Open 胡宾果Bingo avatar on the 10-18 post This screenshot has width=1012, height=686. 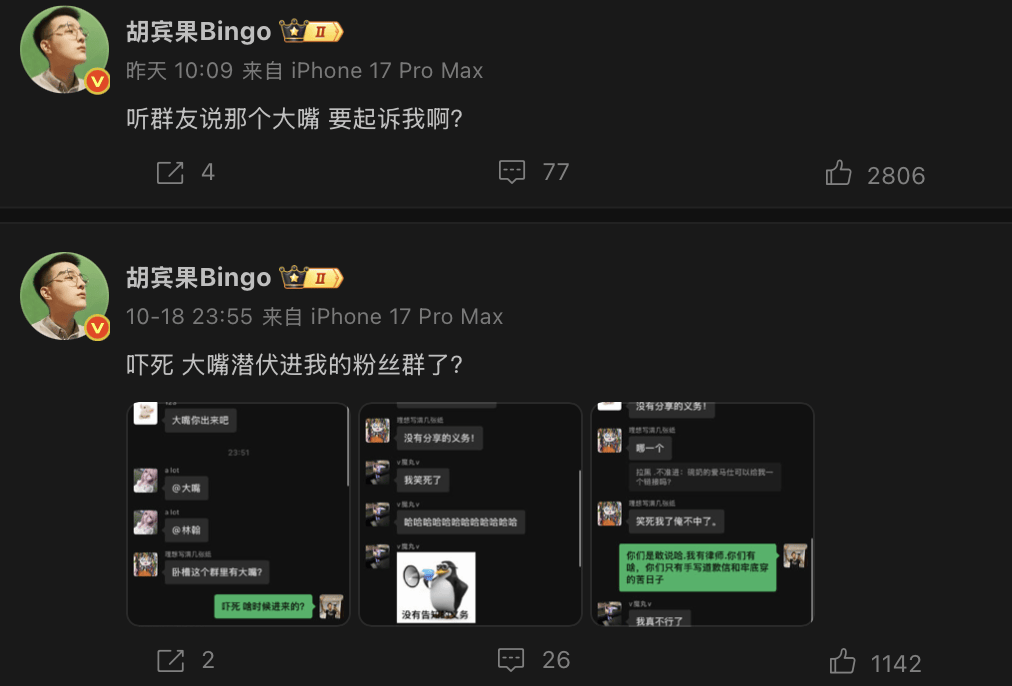pyautogui.click(x=65, y=296)
